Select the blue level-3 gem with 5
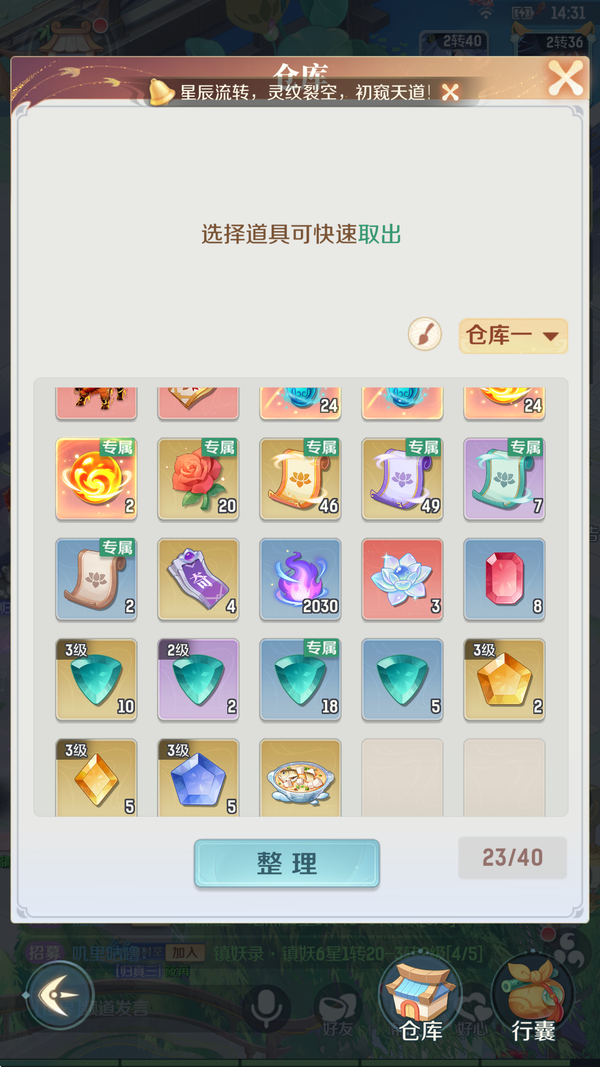This screenshot has width=600, height=1067. [x=199, y=778]
